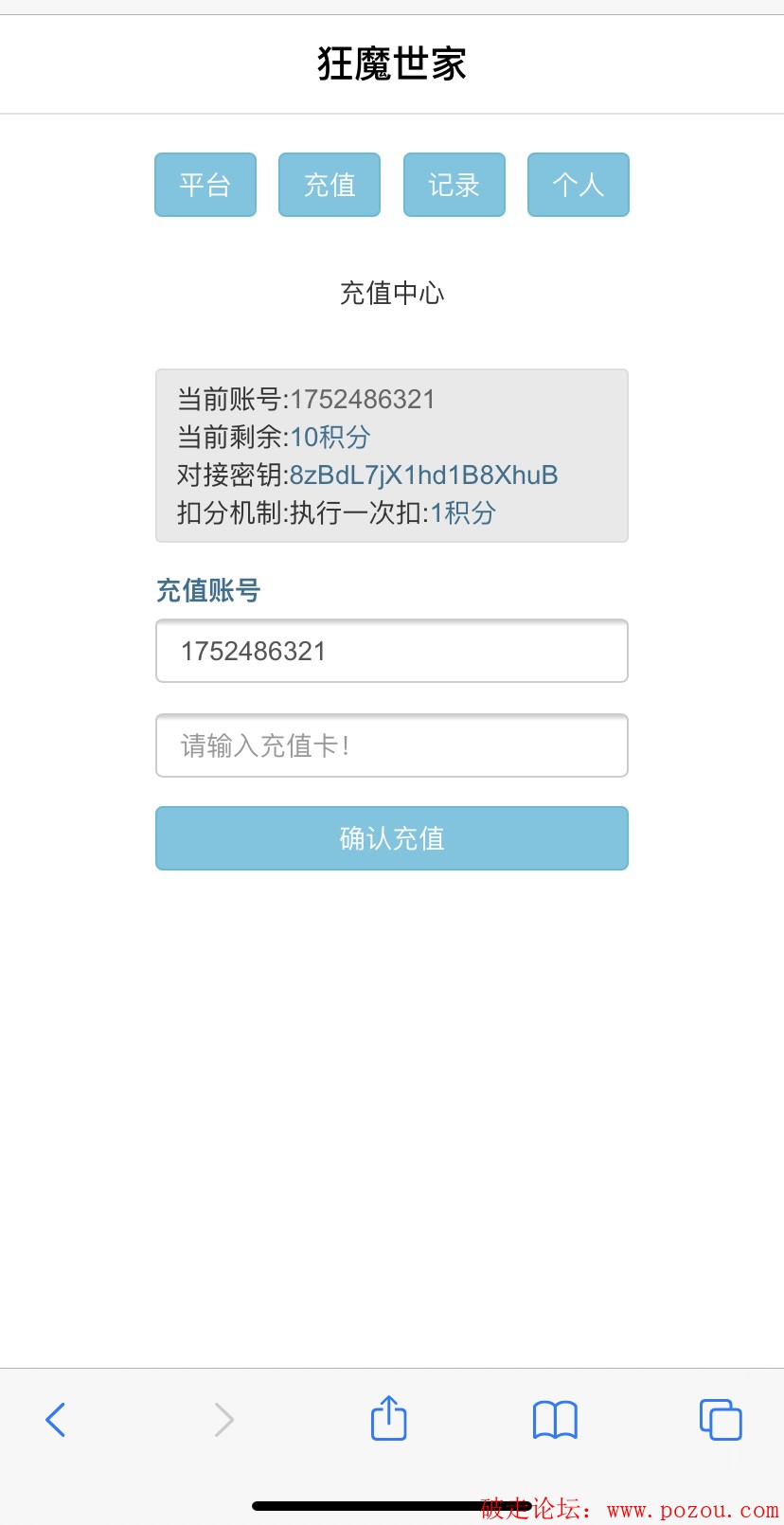Tap the 充值账号 account field

pyautogui.click(x=392, y=651)
